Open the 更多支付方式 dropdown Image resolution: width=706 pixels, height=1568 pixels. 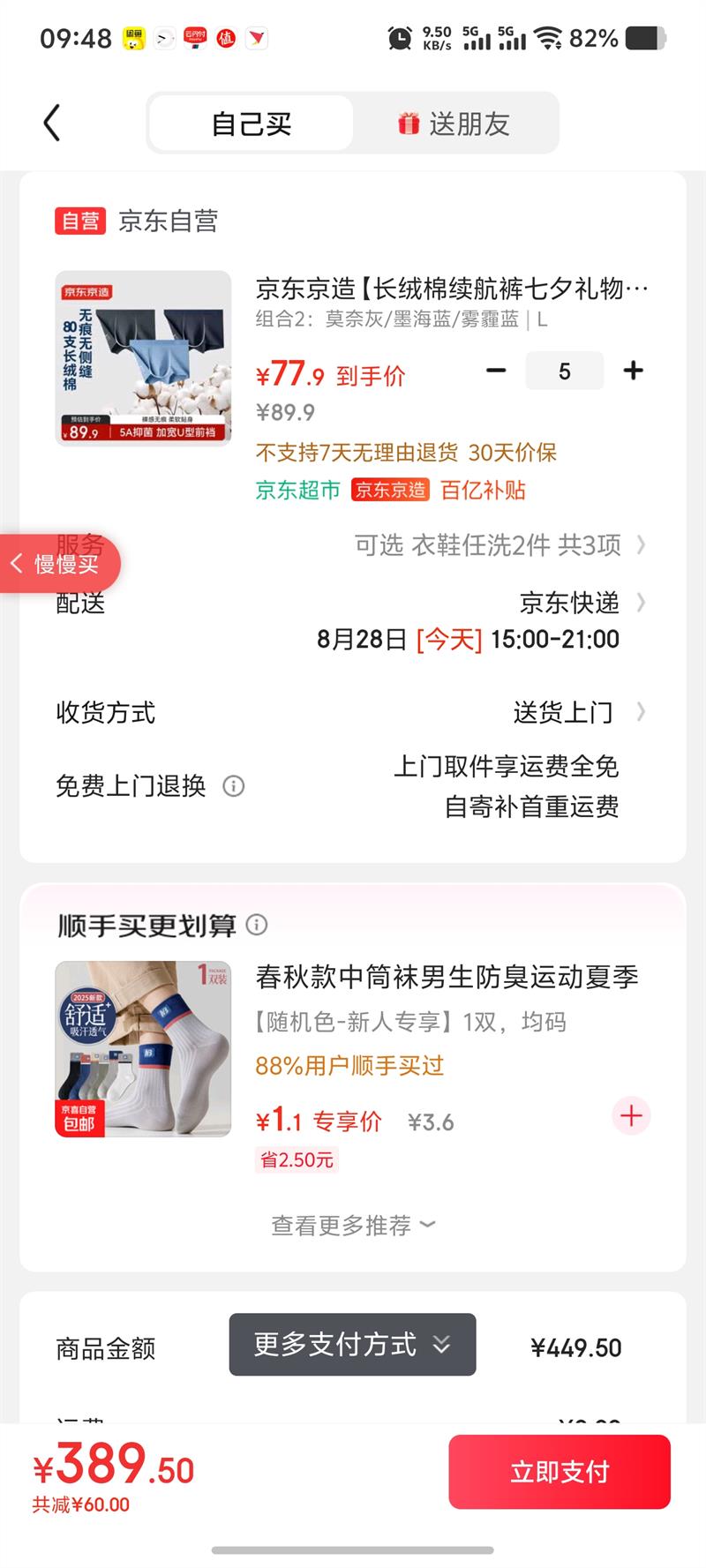352,1344
